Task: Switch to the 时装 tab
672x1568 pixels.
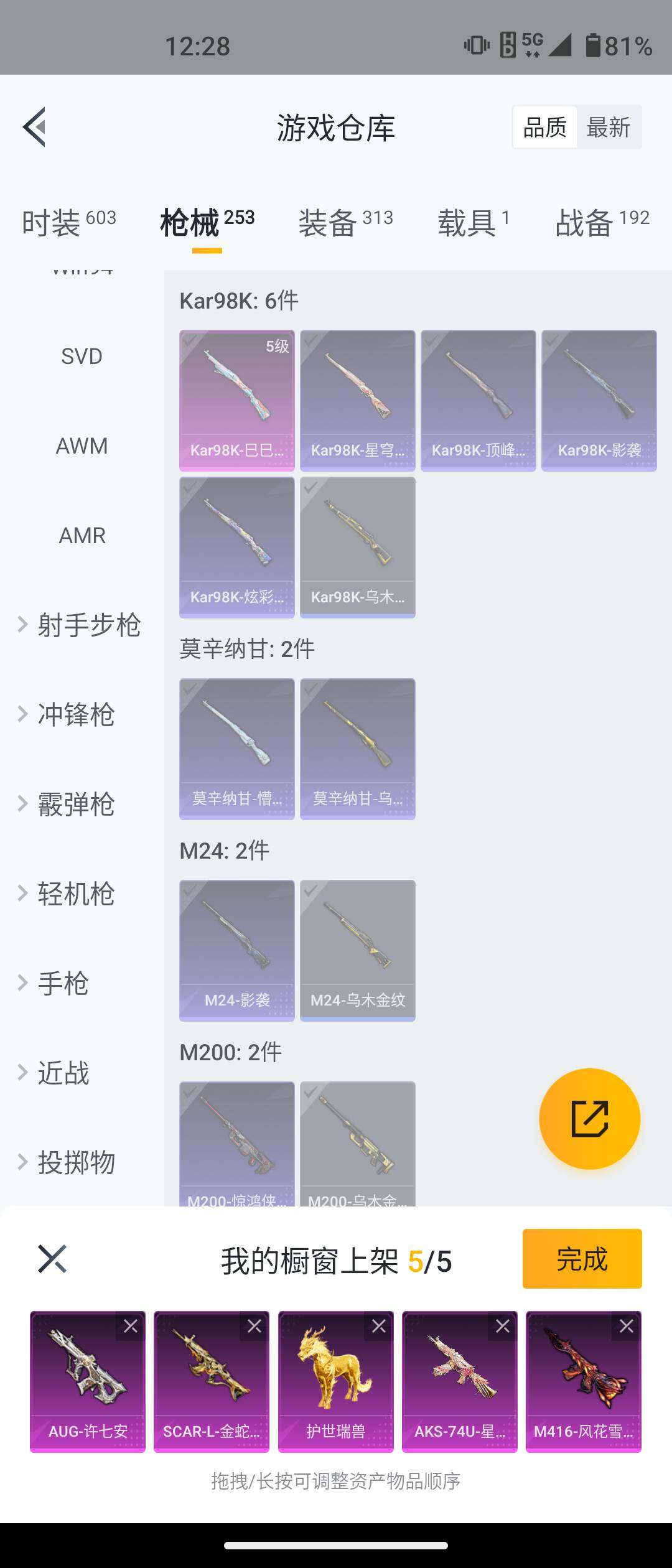Action: pyautogui.click(x=68, y=222)
